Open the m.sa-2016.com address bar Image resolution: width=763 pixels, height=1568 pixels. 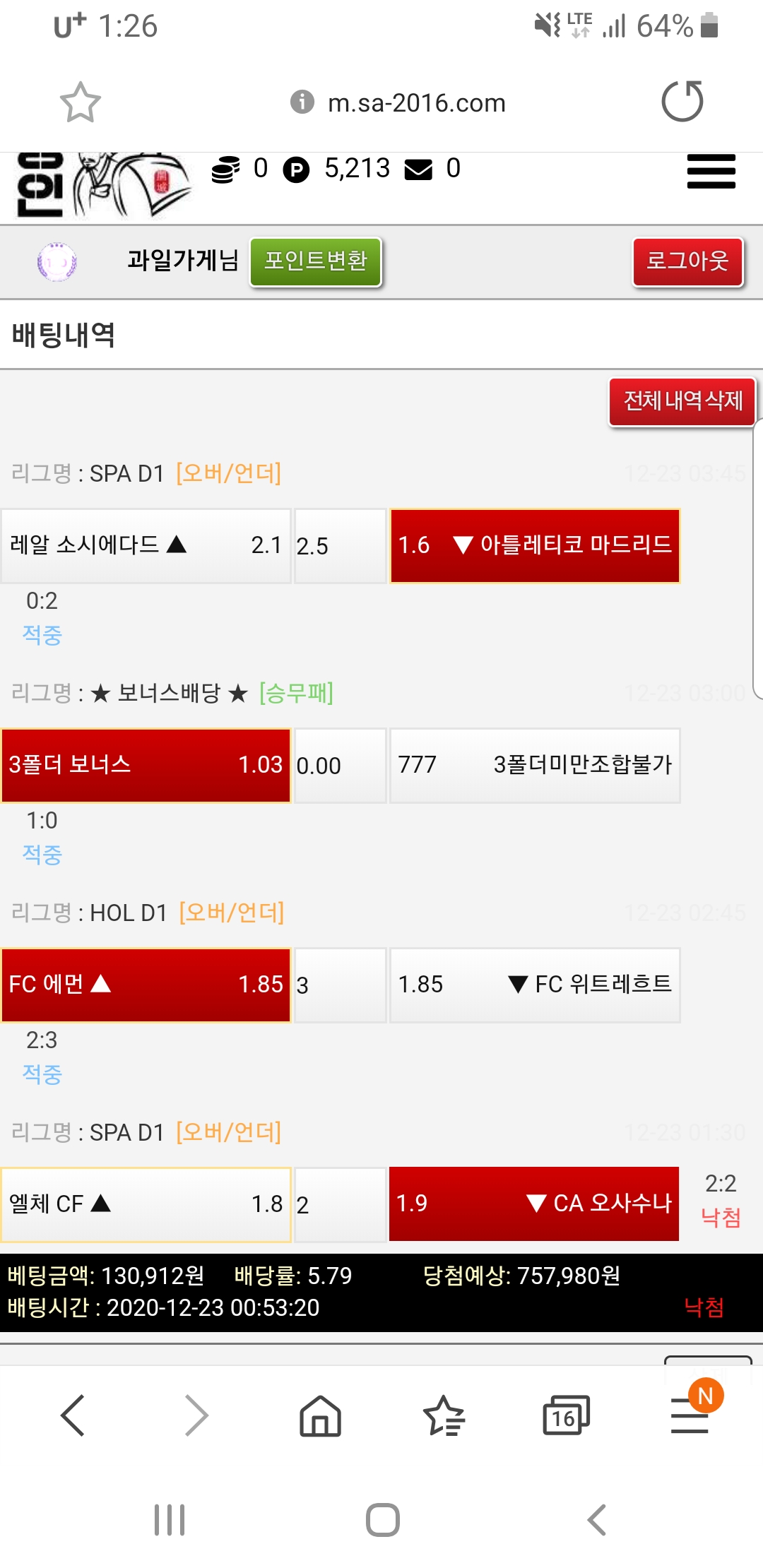pos(416,103)
